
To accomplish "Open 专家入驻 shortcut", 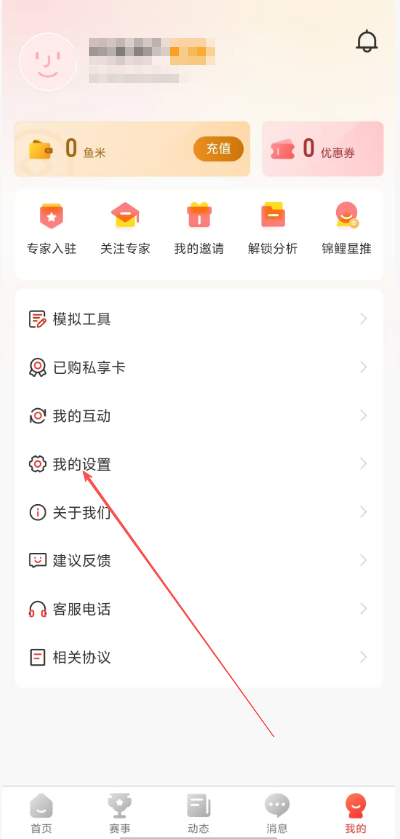I will [x=51, y=228].
